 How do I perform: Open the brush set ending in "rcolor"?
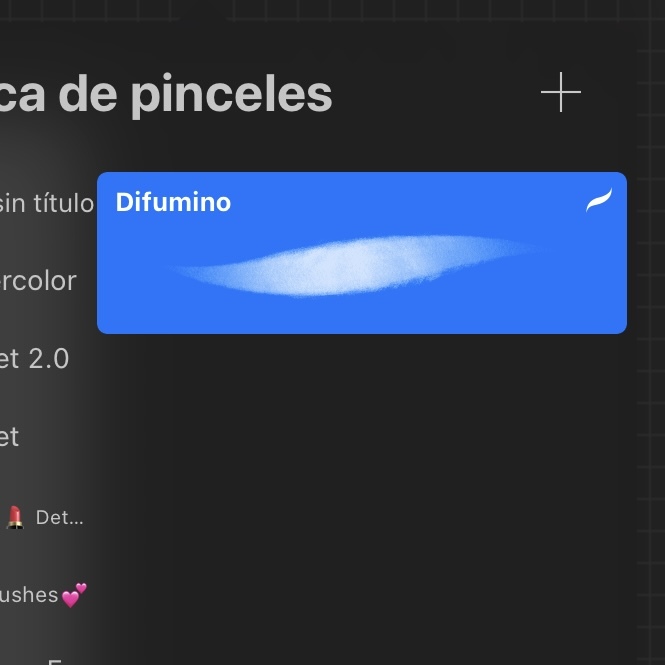38,281
